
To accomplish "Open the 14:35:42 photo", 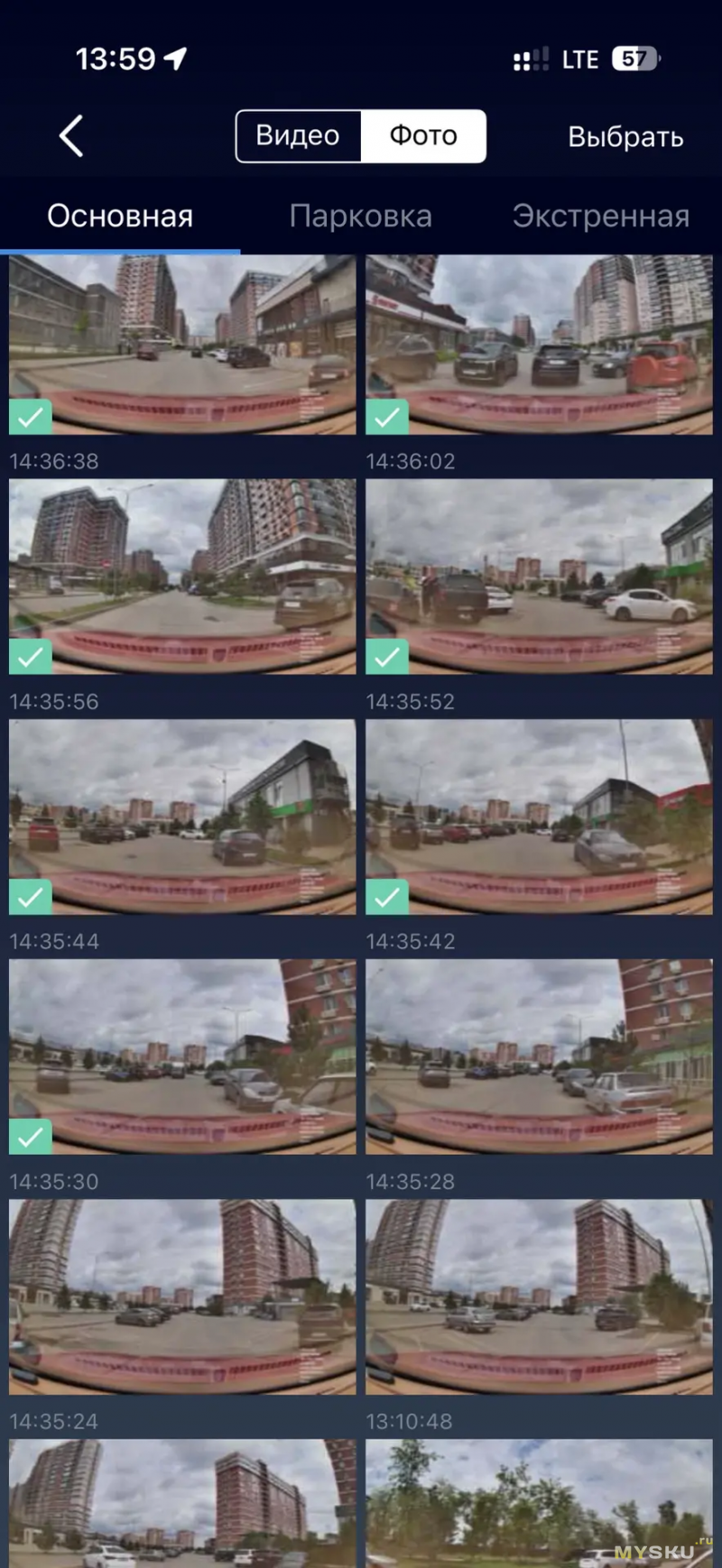I will pos(539,816).
